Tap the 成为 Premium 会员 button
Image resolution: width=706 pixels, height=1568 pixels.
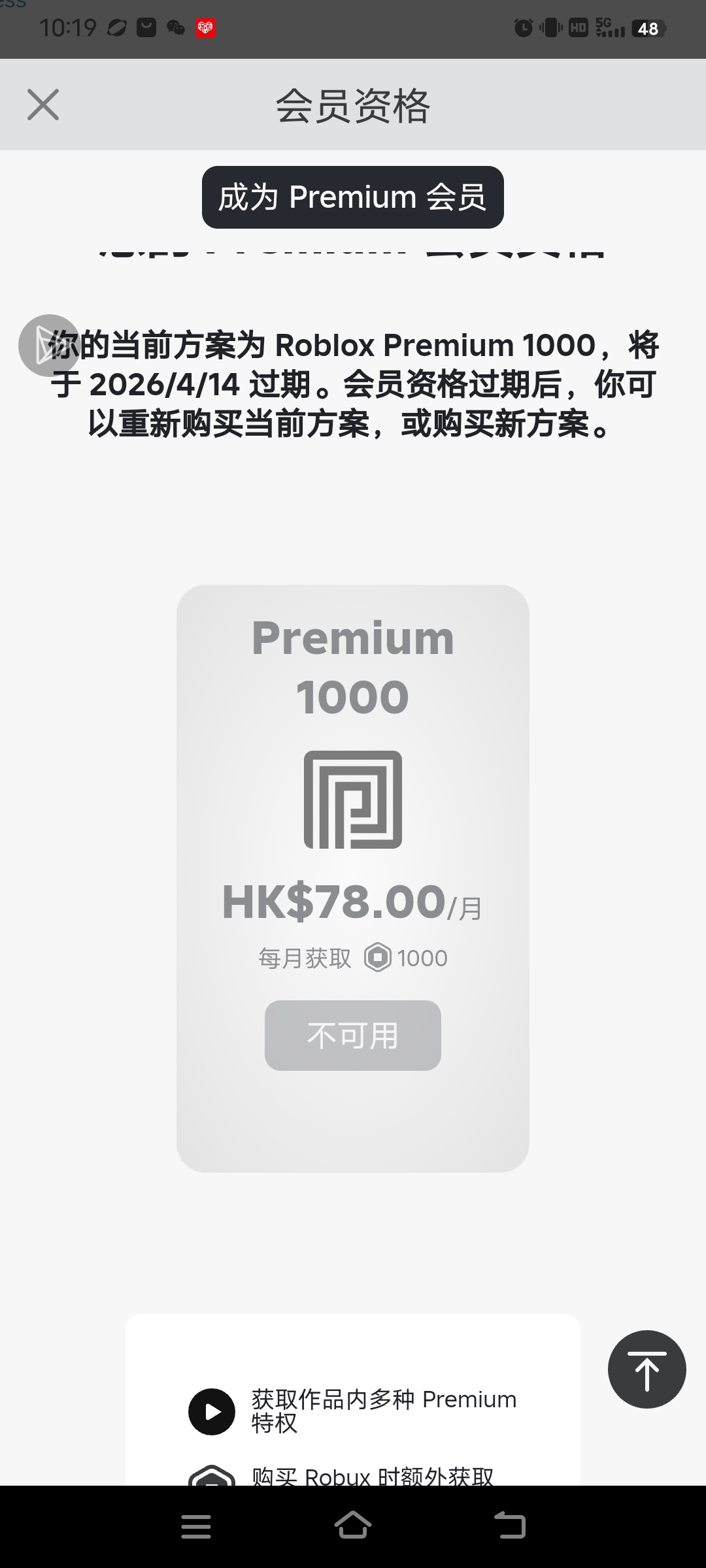[x=352, y=197]
